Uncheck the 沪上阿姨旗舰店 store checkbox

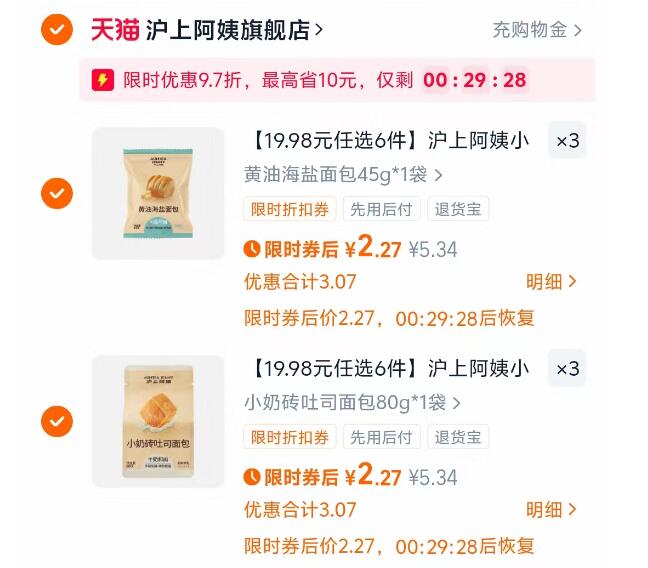tap(57, 30)
